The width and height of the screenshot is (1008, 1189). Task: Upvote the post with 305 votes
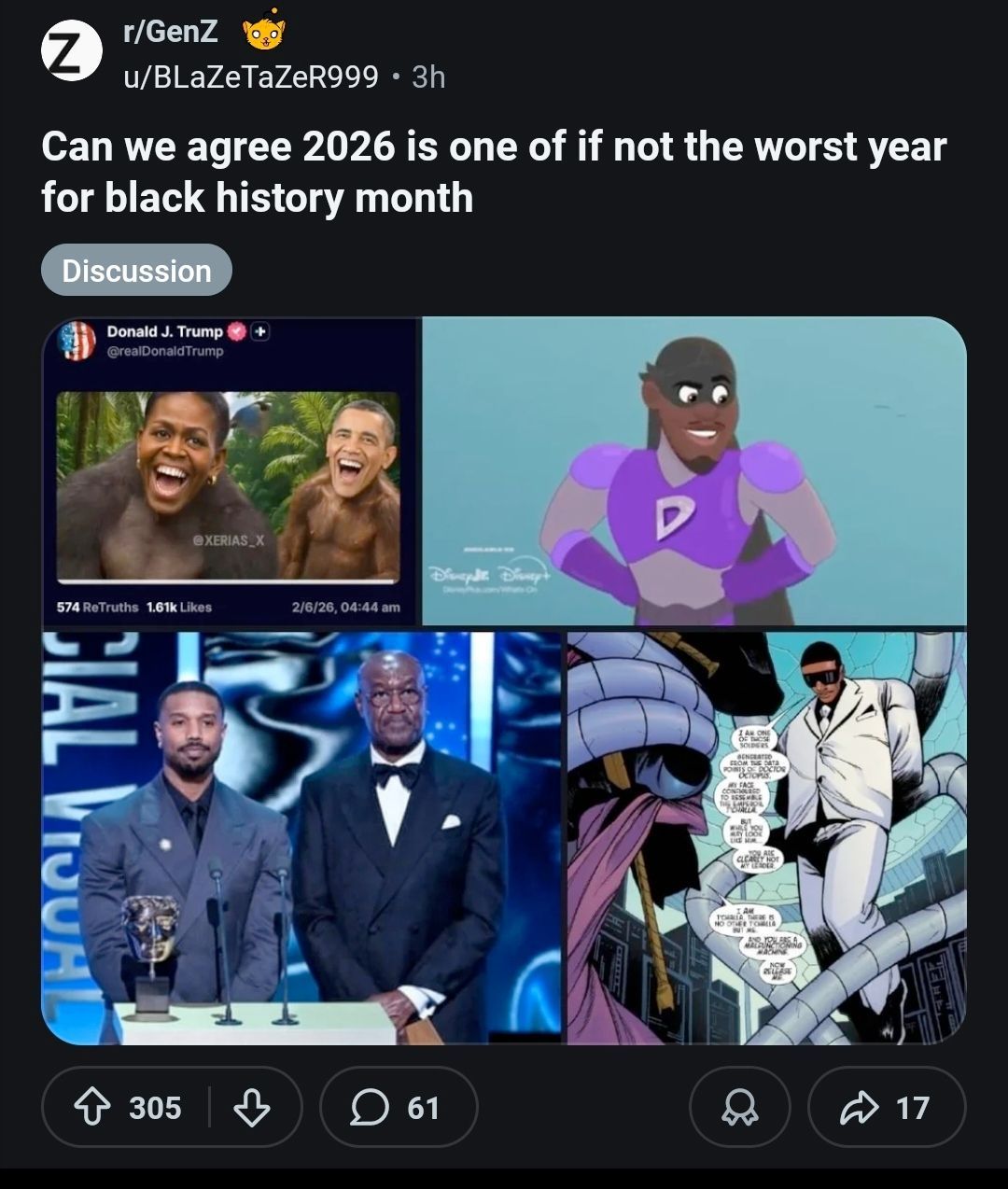(x=91, y=1108)
